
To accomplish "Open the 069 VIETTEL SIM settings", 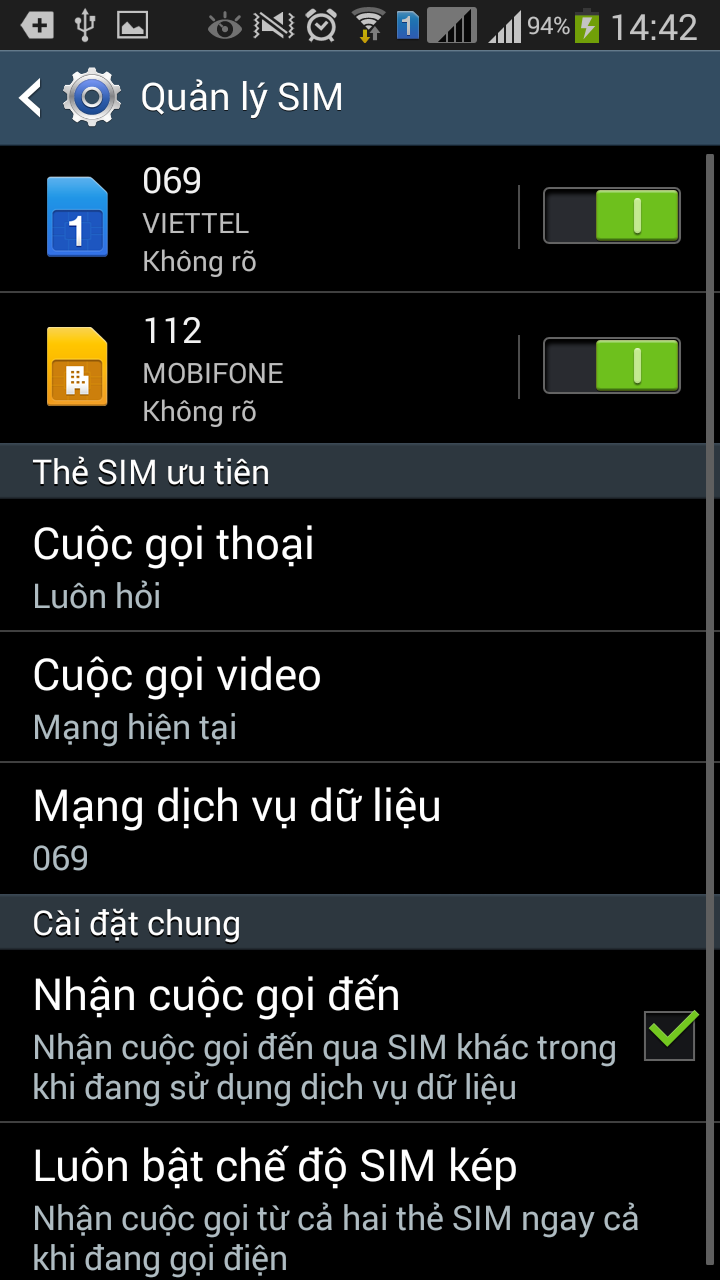I will [x=270, y=218].
